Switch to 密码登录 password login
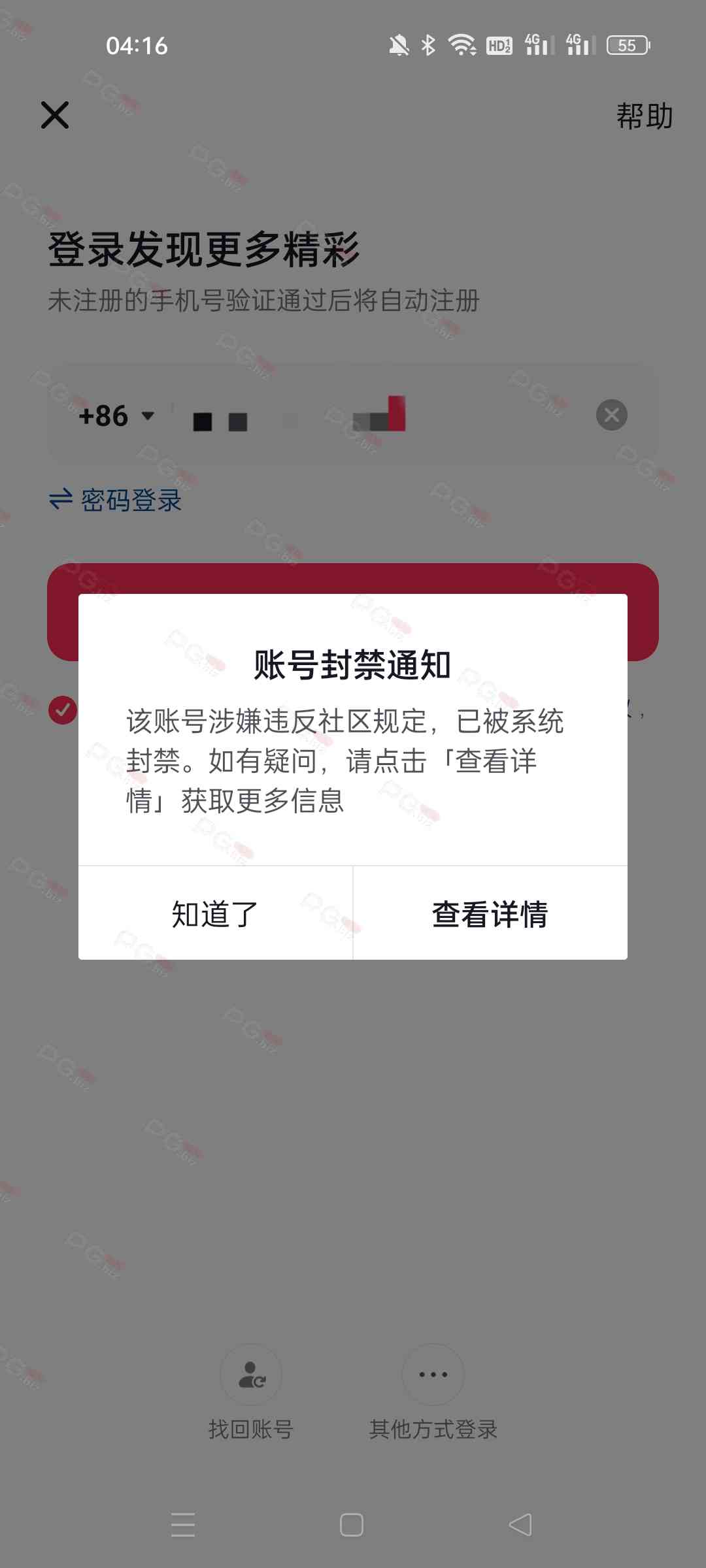Screen dimensions: 706x1568 pos(116,500)
